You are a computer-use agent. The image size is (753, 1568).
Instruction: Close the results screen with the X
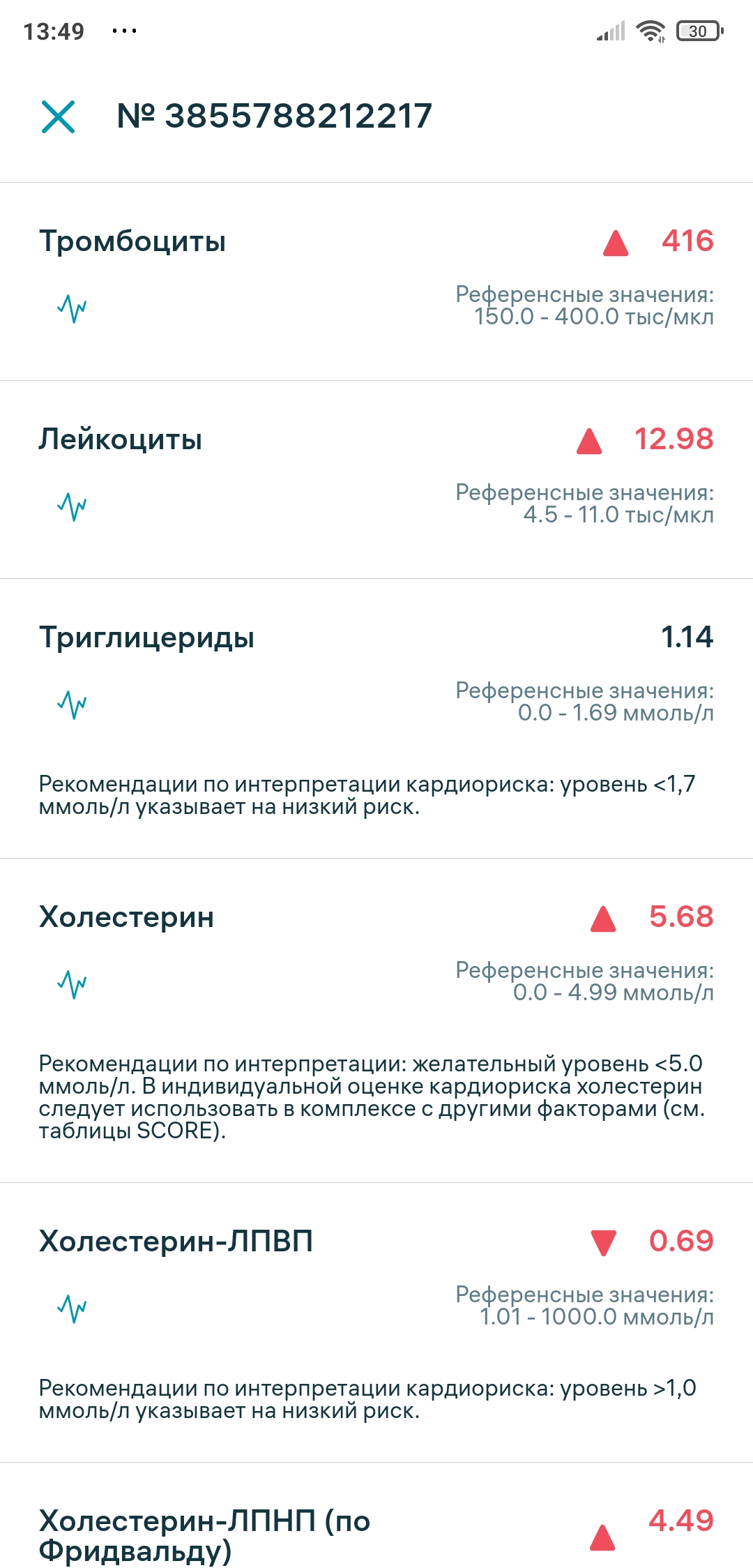tap(58, 116)
